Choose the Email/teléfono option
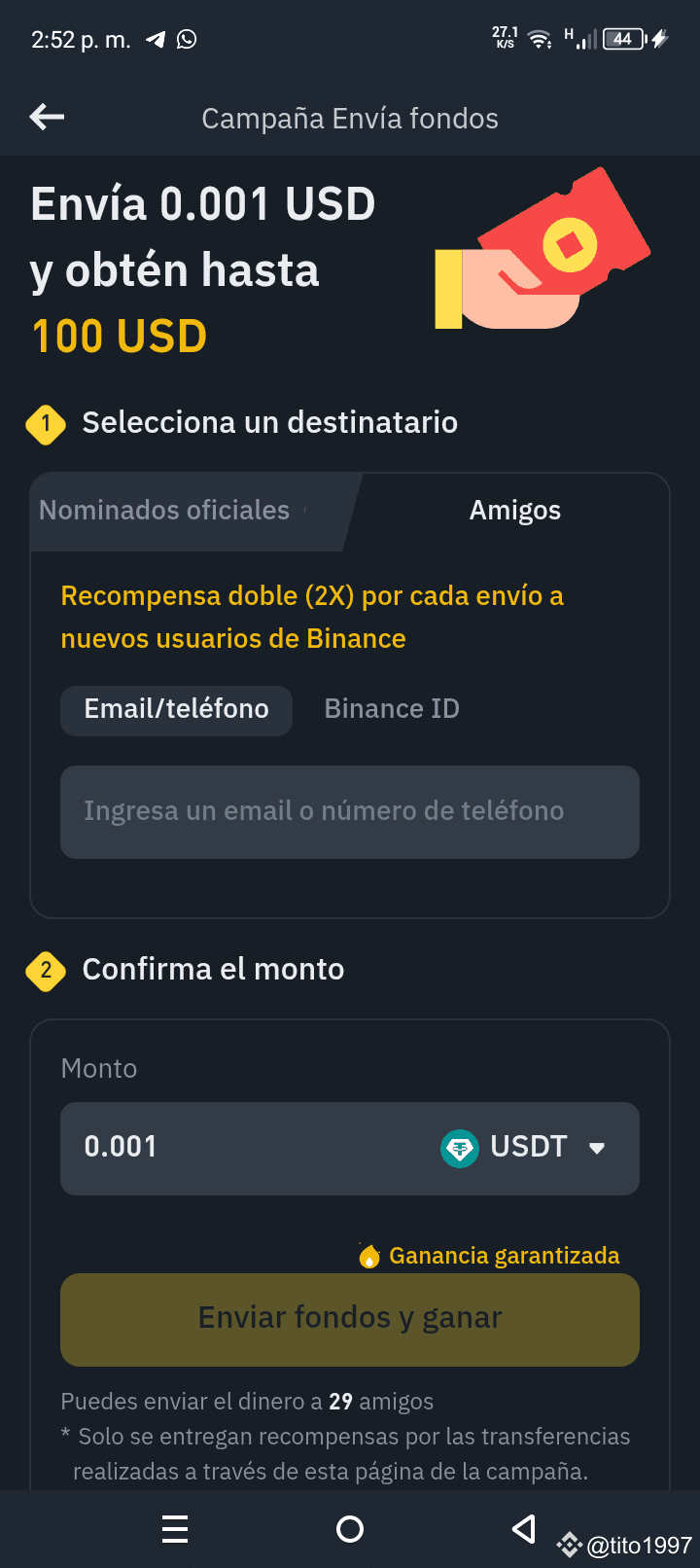The width and height of the screenshot is (700, 1568). [176, 709]
